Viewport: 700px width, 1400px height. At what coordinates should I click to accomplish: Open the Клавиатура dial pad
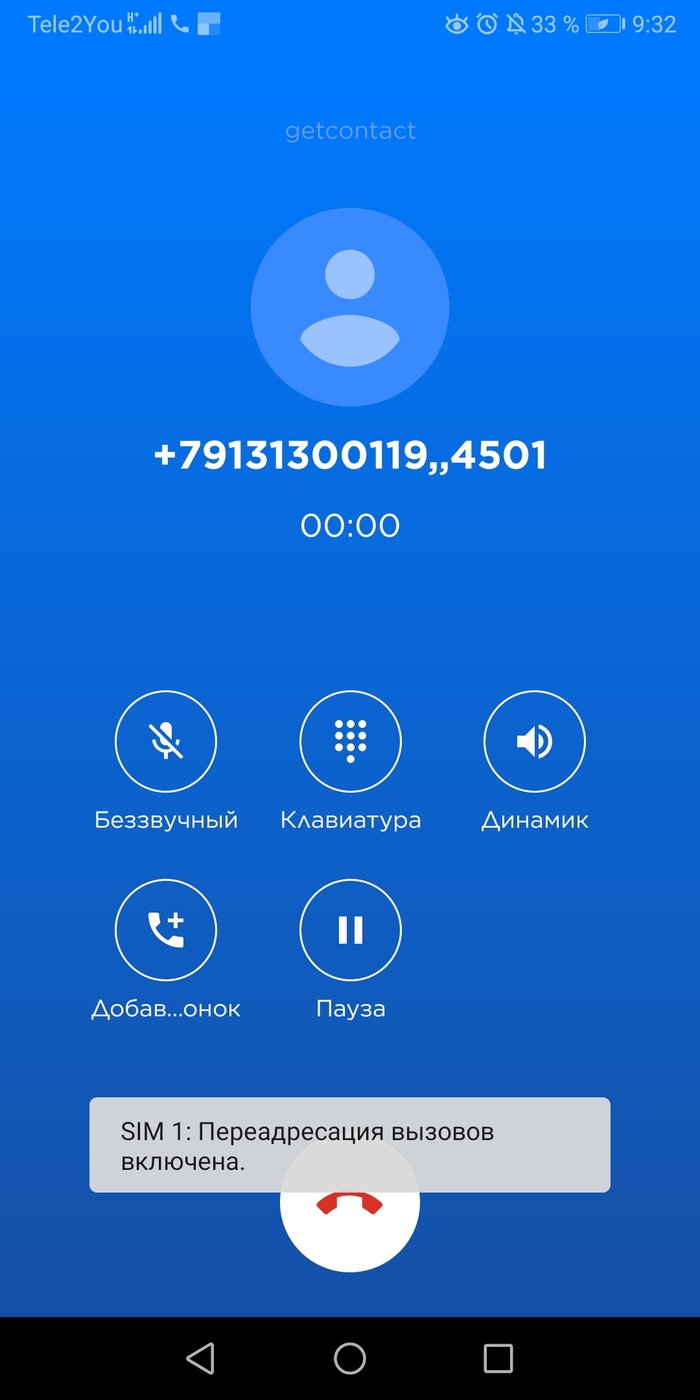tap(350, 741)
